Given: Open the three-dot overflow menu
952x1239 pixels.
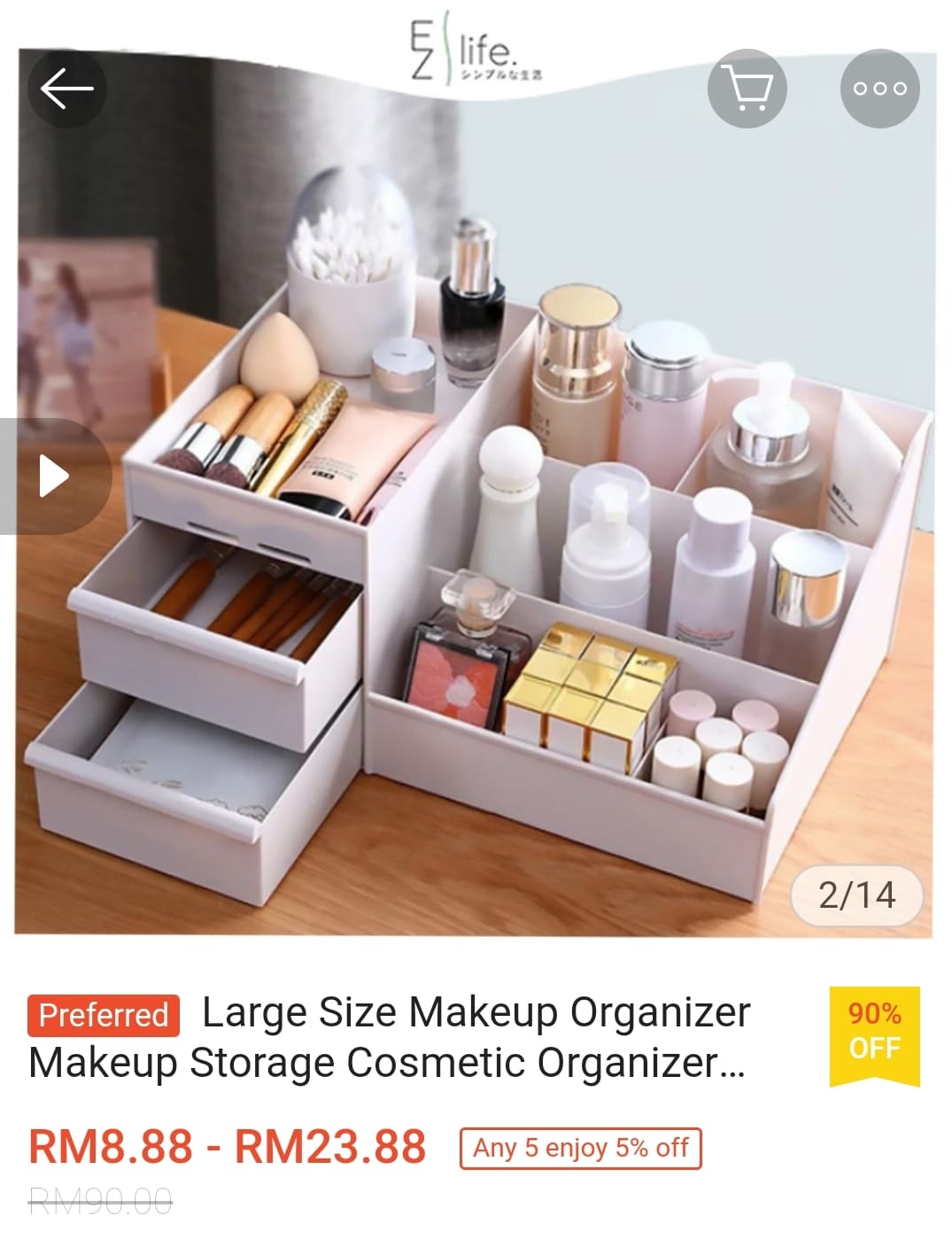Looking at the screenshot, I should click(879, 89).
